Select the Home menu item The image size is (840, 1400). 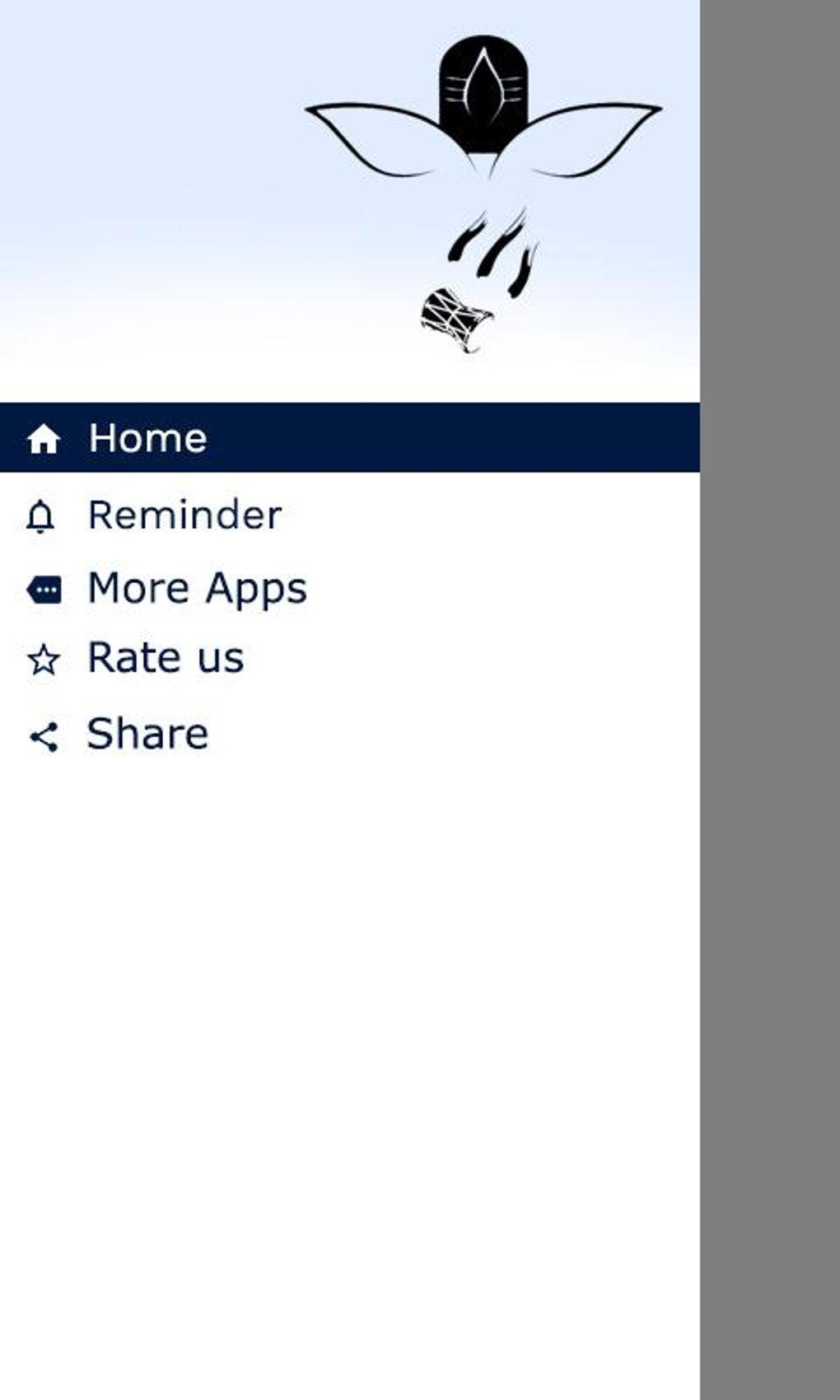click(350, 437)
